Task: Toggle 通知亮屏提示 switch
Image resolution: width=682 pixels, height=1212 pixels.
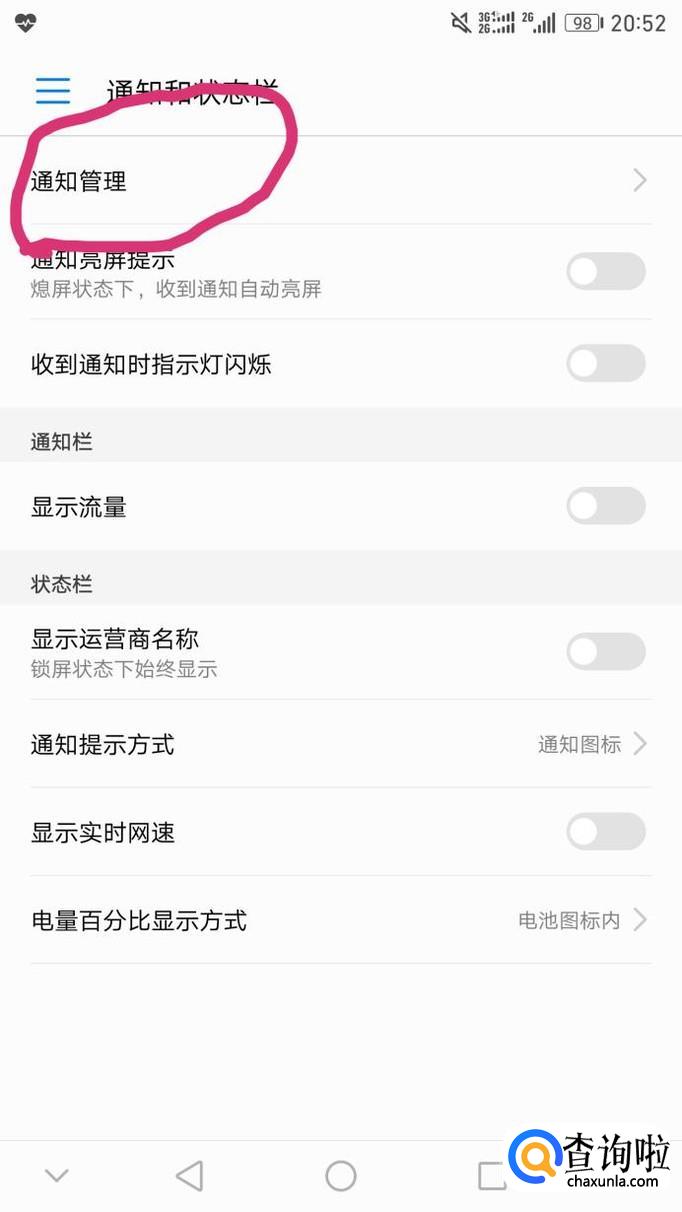Action: [x=605, y=271]
